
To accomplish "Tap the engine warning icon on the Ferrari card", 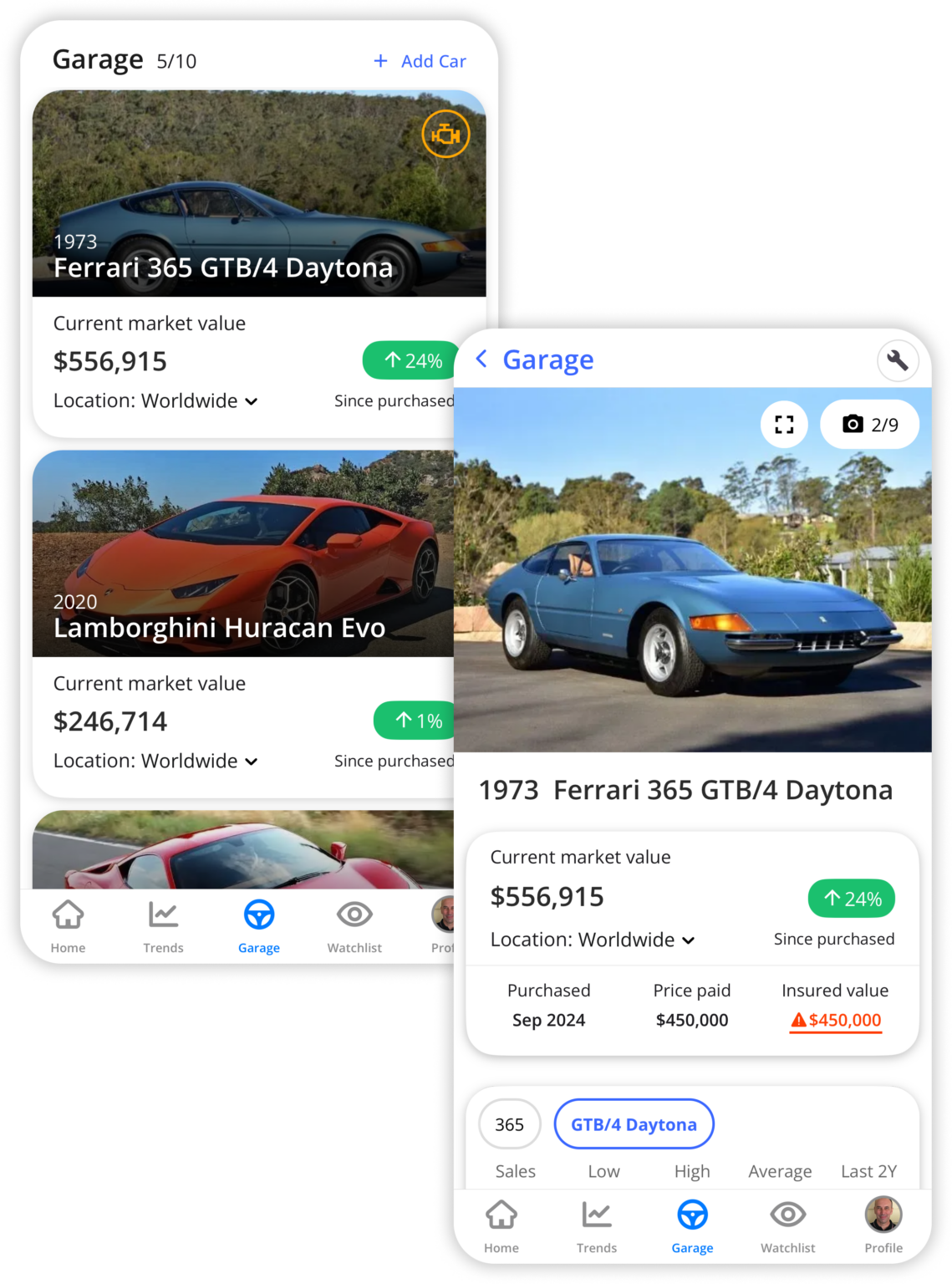I will pyautogui.click(x=445, y=134).
